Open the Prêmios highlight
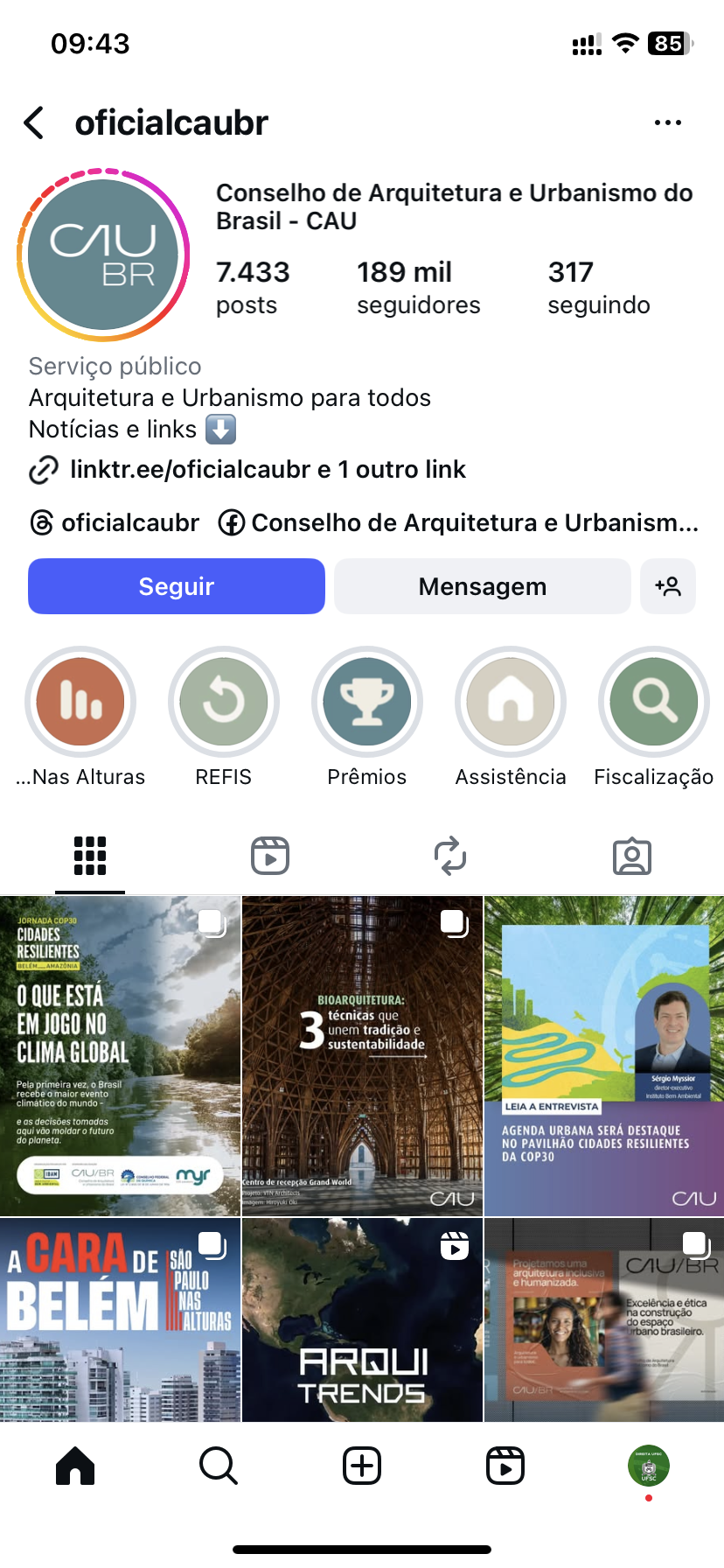Viewport: 724px width, 1568px height. coord(367,703)
